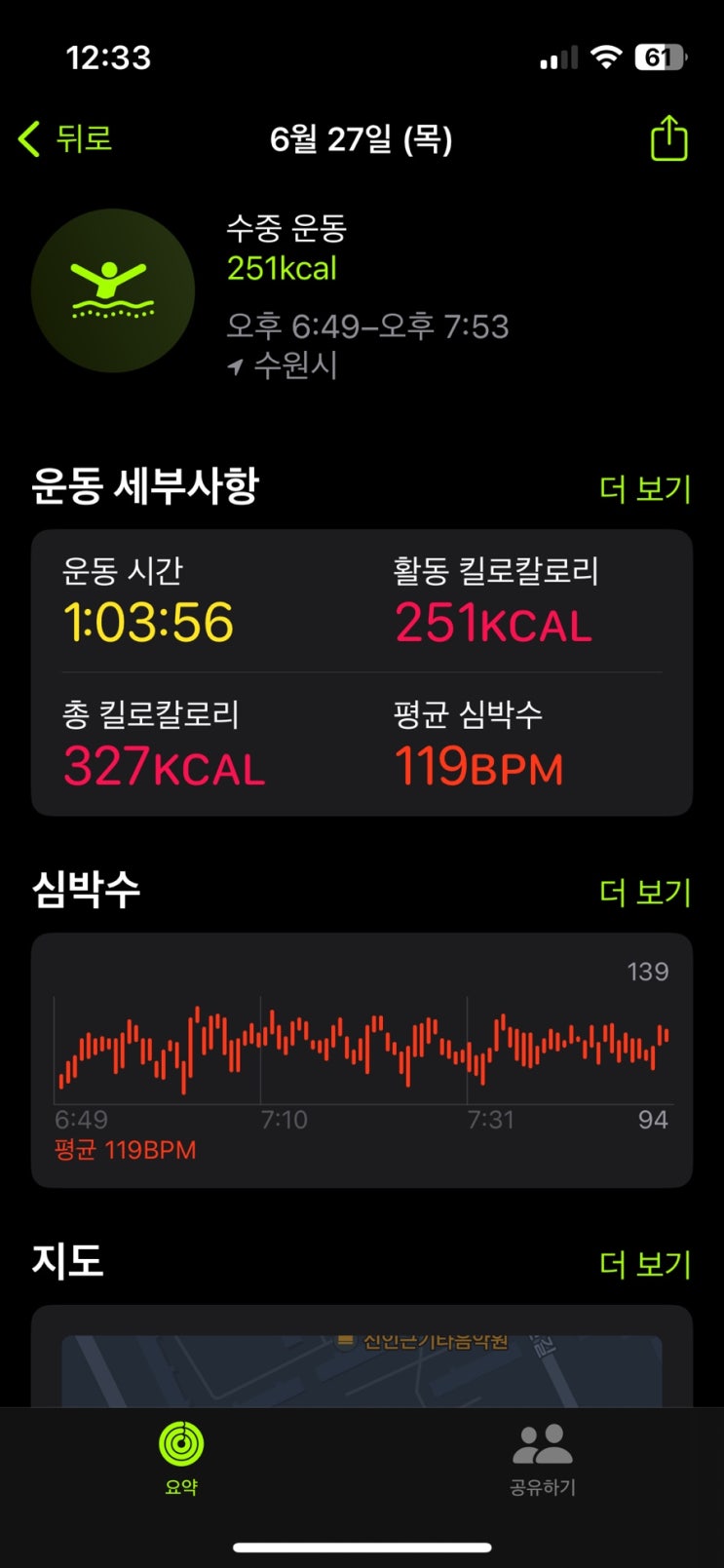Share this workout summary

[x=668, y=138]
